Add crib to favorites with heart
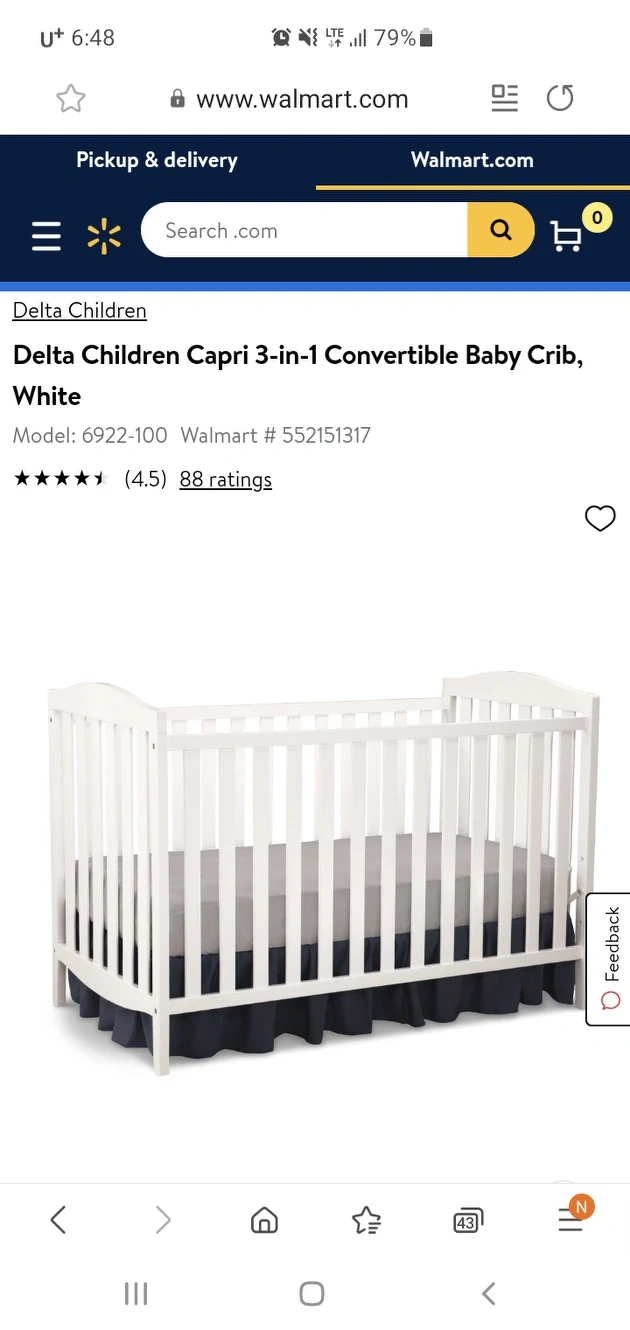 (x=600, y=518)
